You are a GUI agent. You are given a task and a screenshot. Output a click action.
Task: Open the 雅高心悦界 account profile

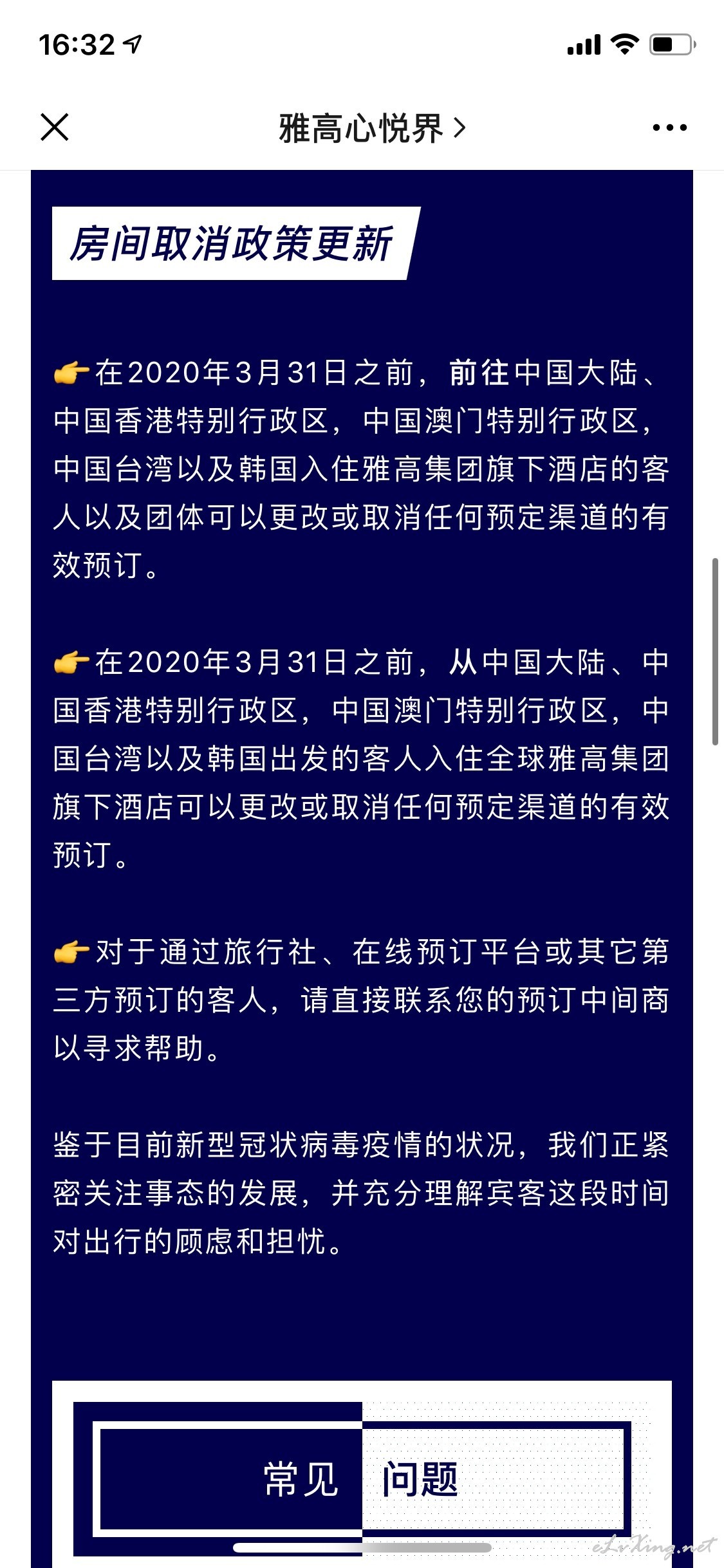point(371,128)
